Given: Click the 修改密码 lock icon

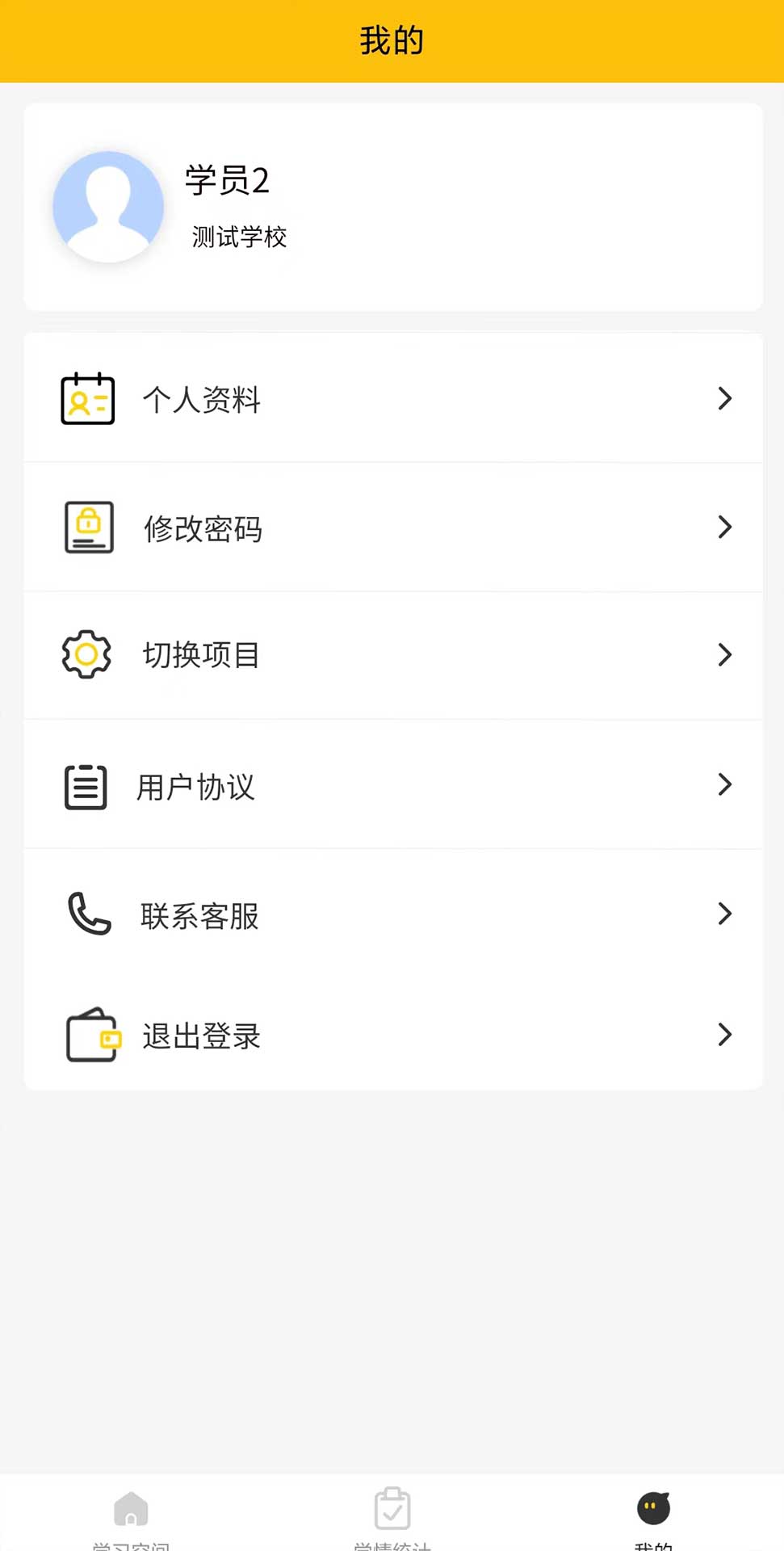Looking at the screenshot, I should tap(86, 527).
